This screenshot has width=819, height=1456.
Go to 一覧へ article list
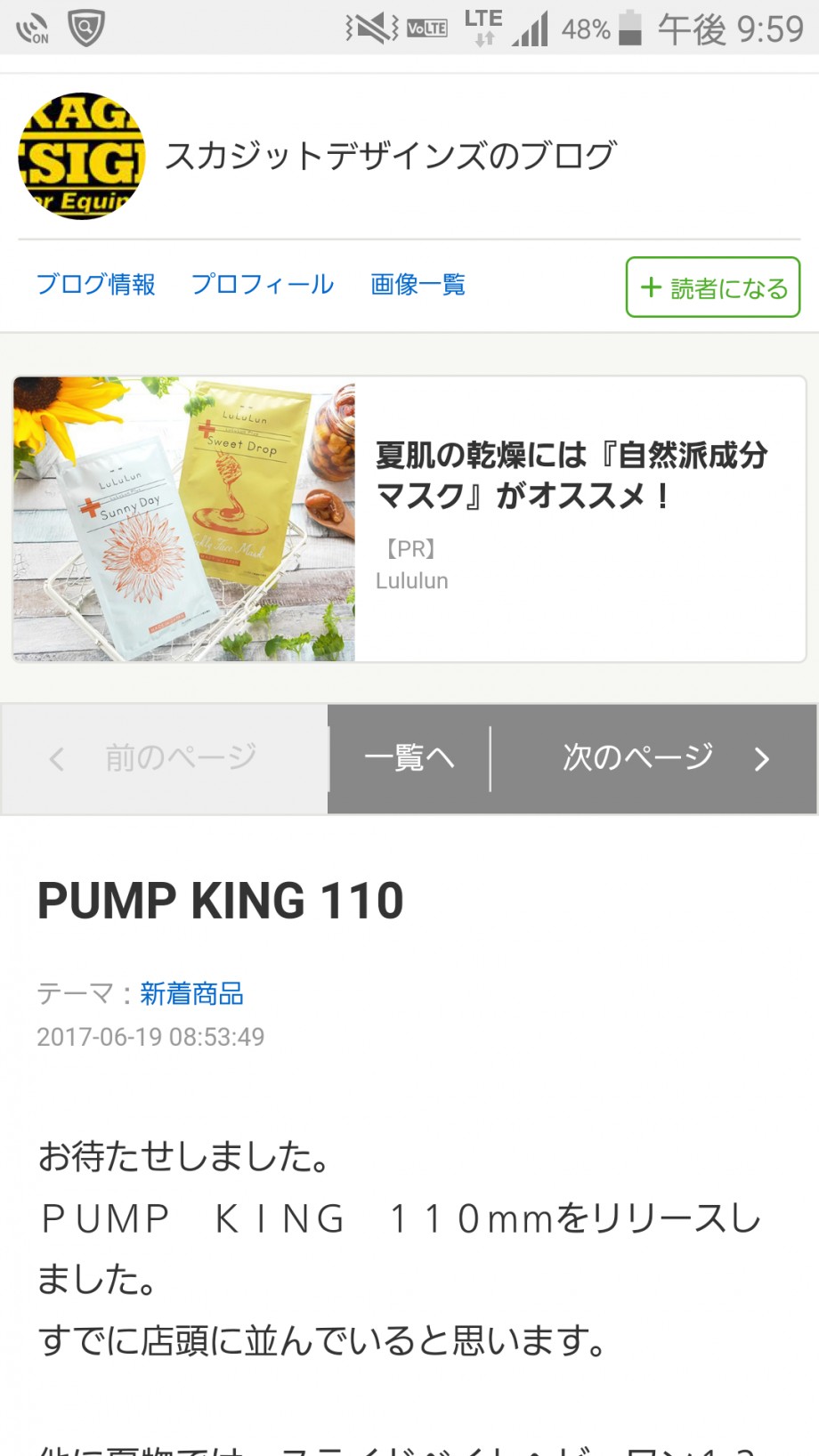(409, 758)
